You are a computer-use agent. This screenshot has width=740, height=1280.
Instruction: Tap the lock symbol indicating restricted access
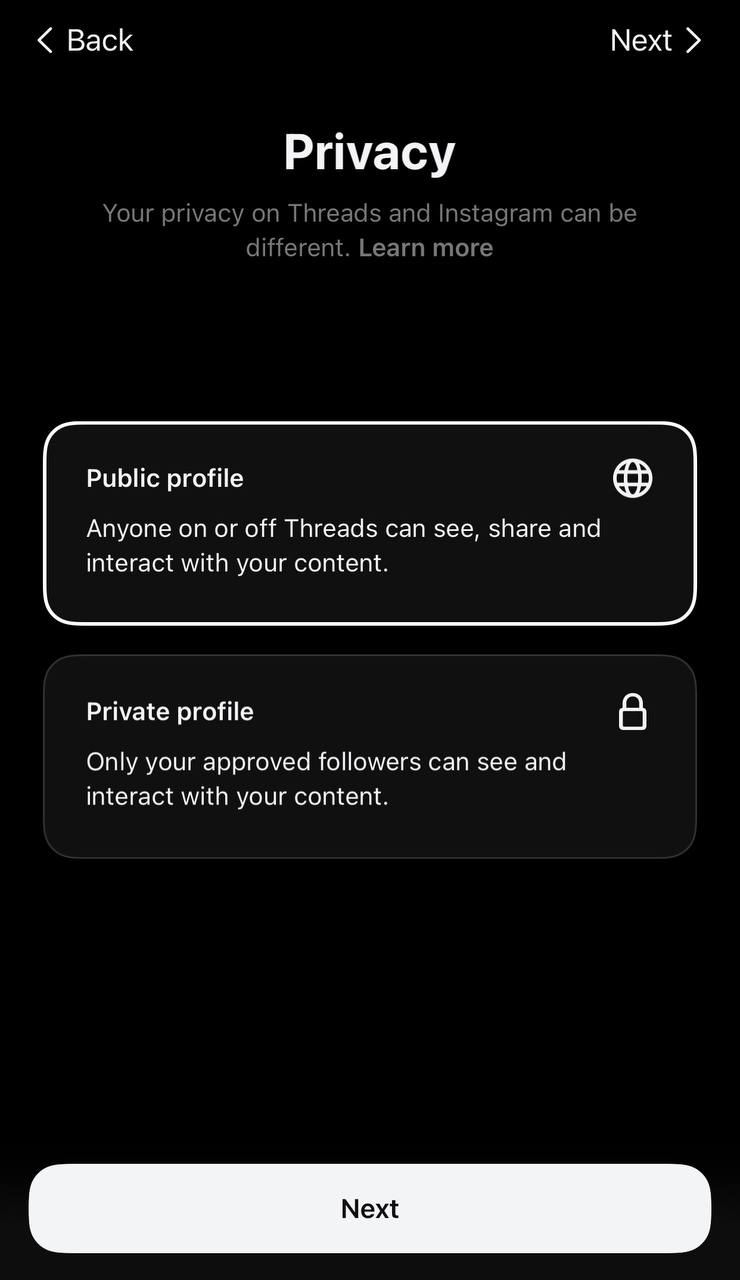[x=631, y=712]
